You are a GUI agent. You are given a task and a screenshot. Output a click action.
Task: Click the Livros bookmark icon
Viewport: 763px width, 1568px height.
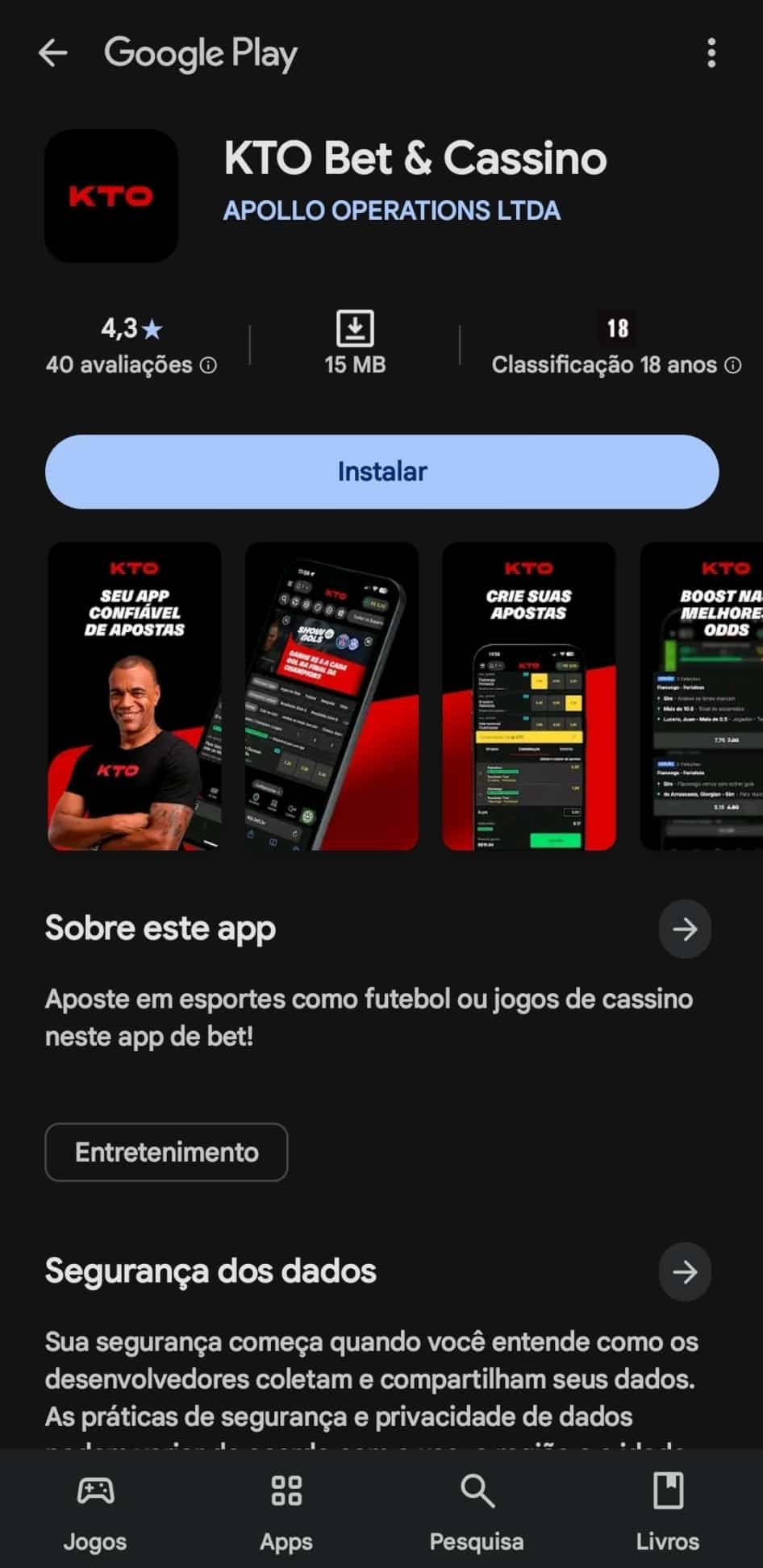[667, 1493]
